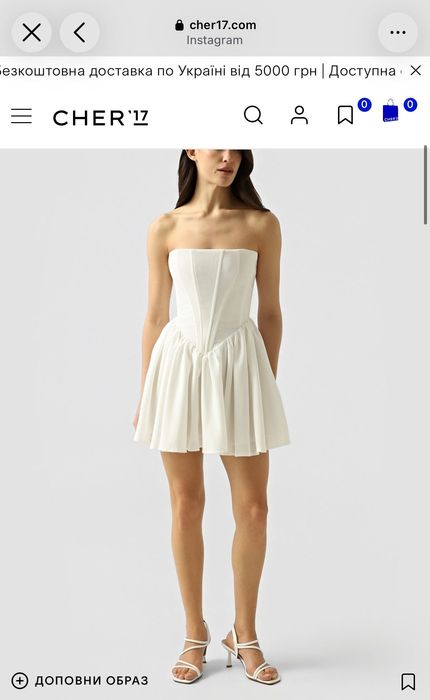Bookmark this white dress
430x700 pixels.
408,682
